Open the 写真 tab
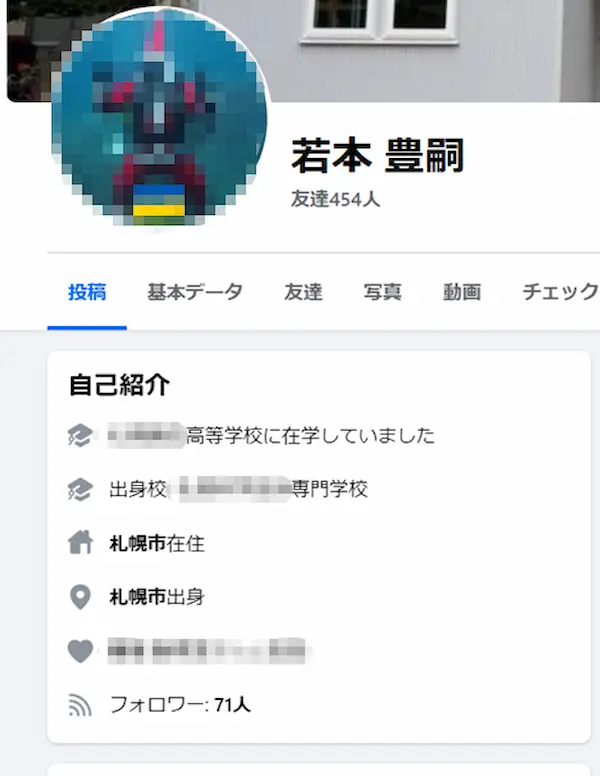This screenshot has height=776, width=600. coord(383,293)
